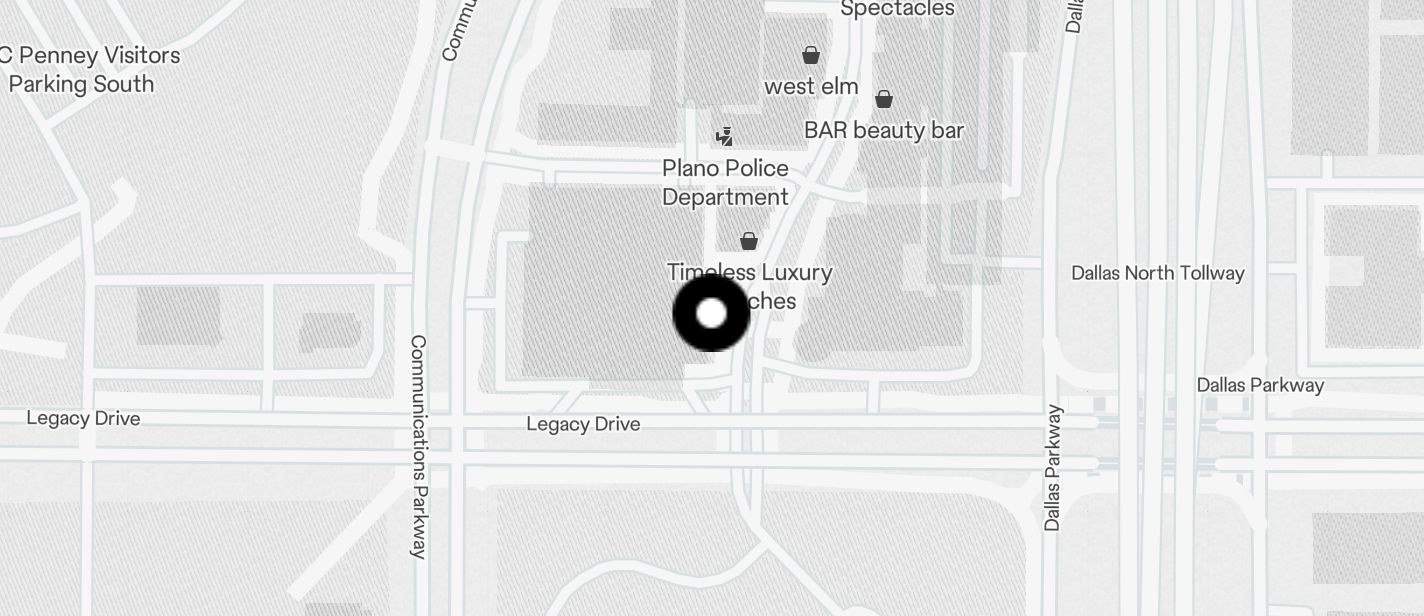1424x616 pixels.
Task: Select the west elm shop marker
Action: pyautogui.click(x=811, y=55)
